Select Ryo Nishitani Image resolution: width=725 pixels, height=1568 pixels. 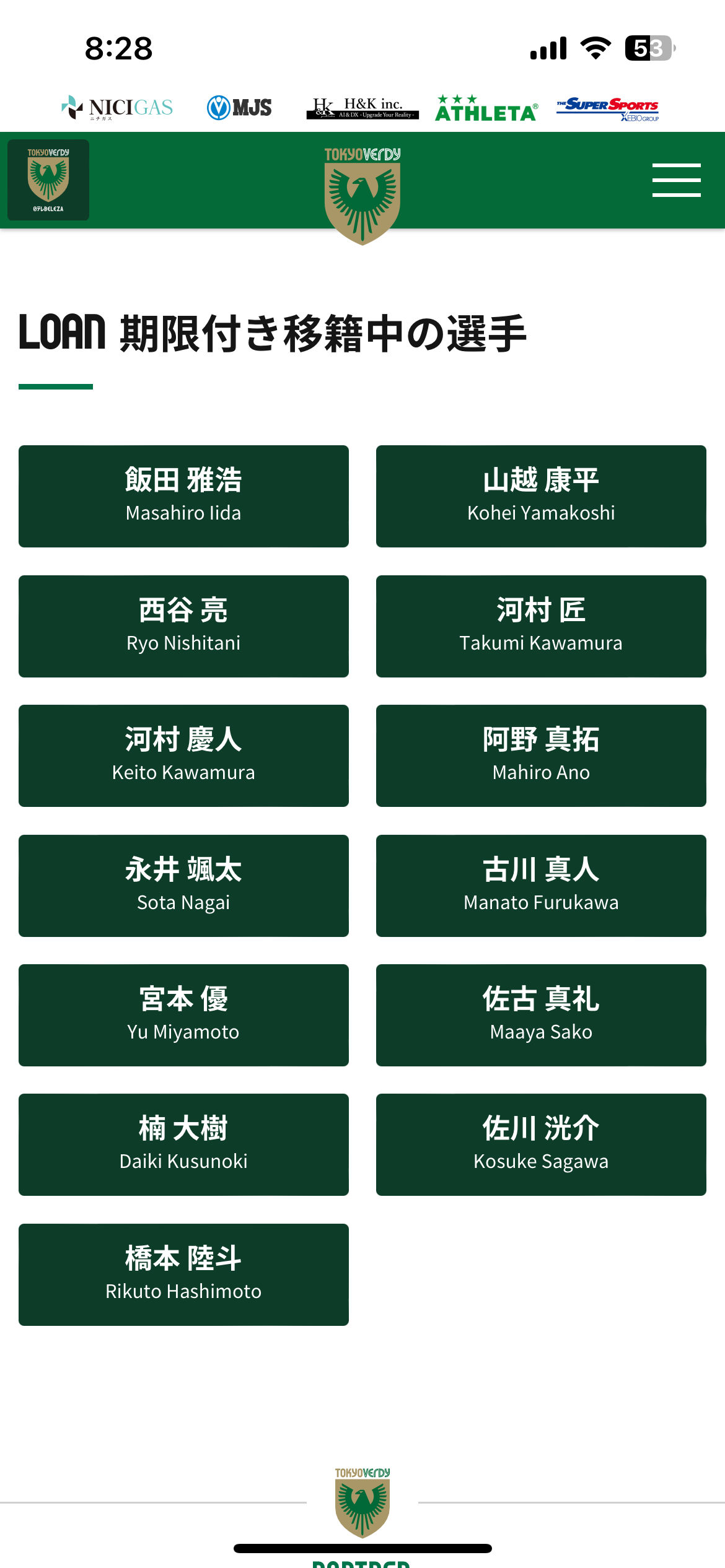pyautogui.click(x=183, y=626)
